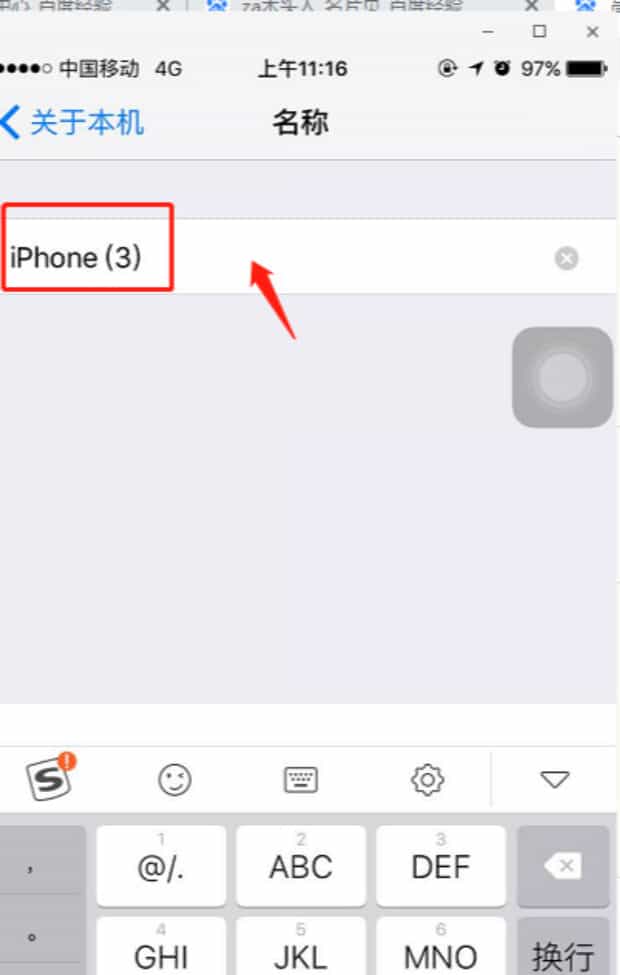Go back to 关于本机
620x975 pixels.
[x=72, y=123]
